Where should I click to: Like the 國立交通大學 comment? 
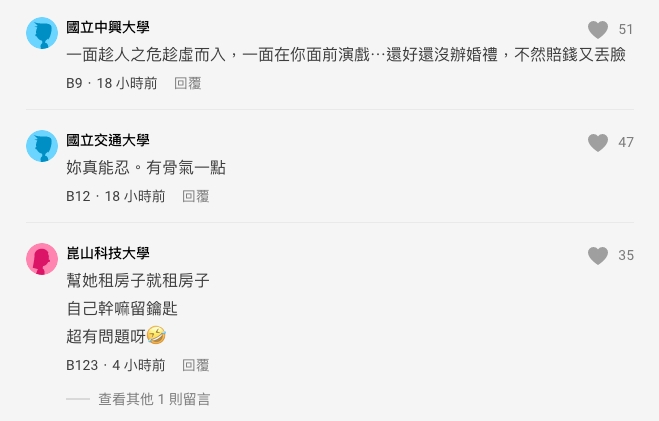click(x=598, y=143)
